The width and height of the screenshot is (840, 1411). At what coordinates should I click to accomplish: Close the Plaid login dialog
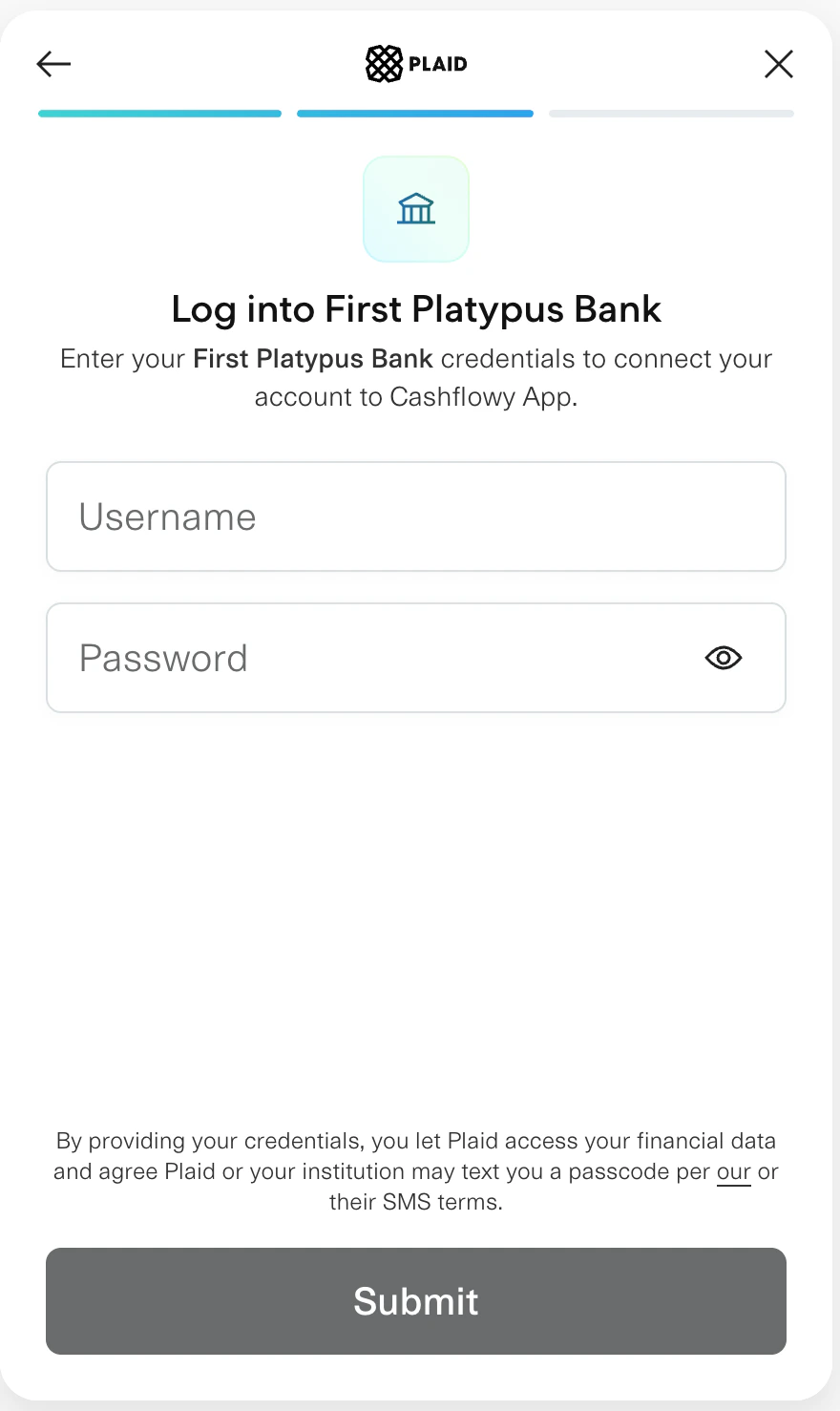pyautogui.click(x=779, y=64)
